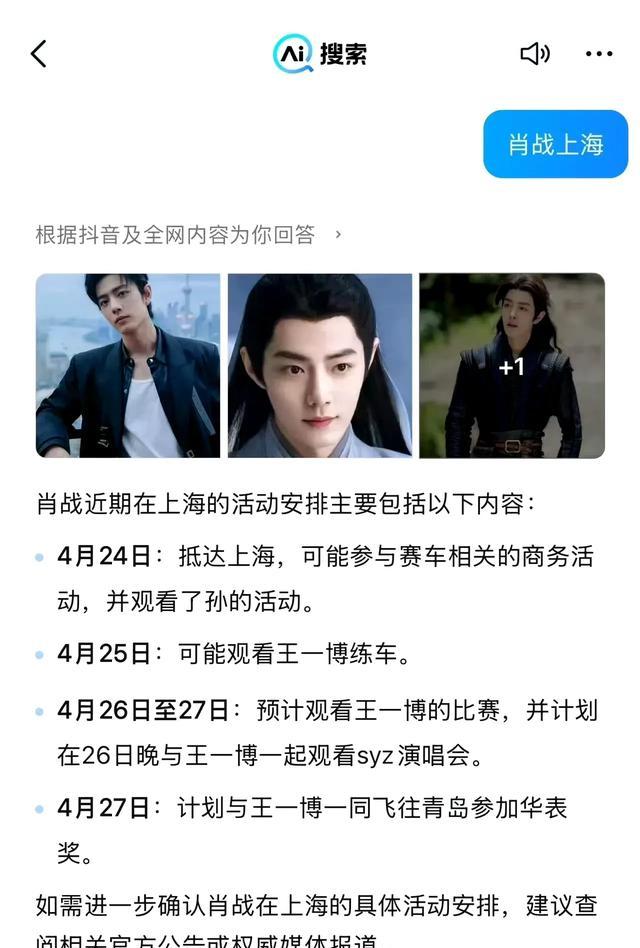Viewport: 640px width, 948px height.
Task: Tap the 肖战上海 query bubble
Action: click(555, 145)
